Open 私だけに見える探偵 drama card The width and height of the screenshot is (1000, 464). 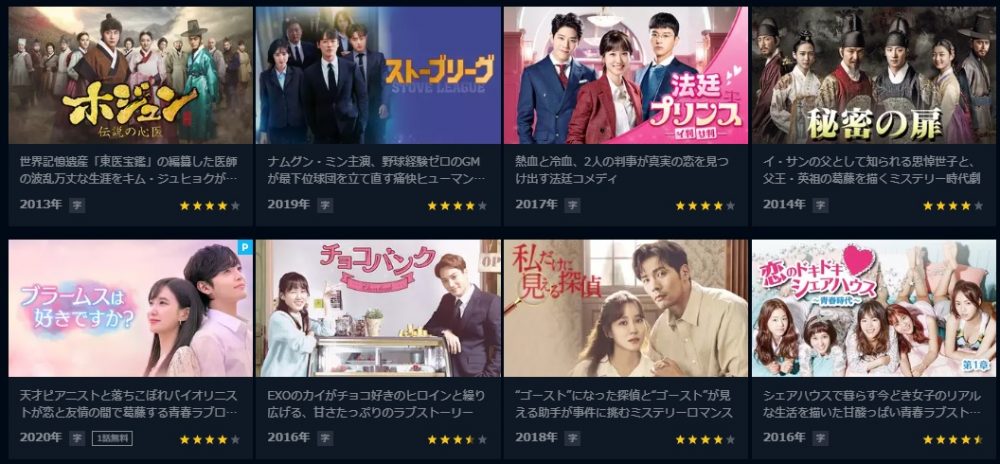pyautogui.click(x=625, y=308)
